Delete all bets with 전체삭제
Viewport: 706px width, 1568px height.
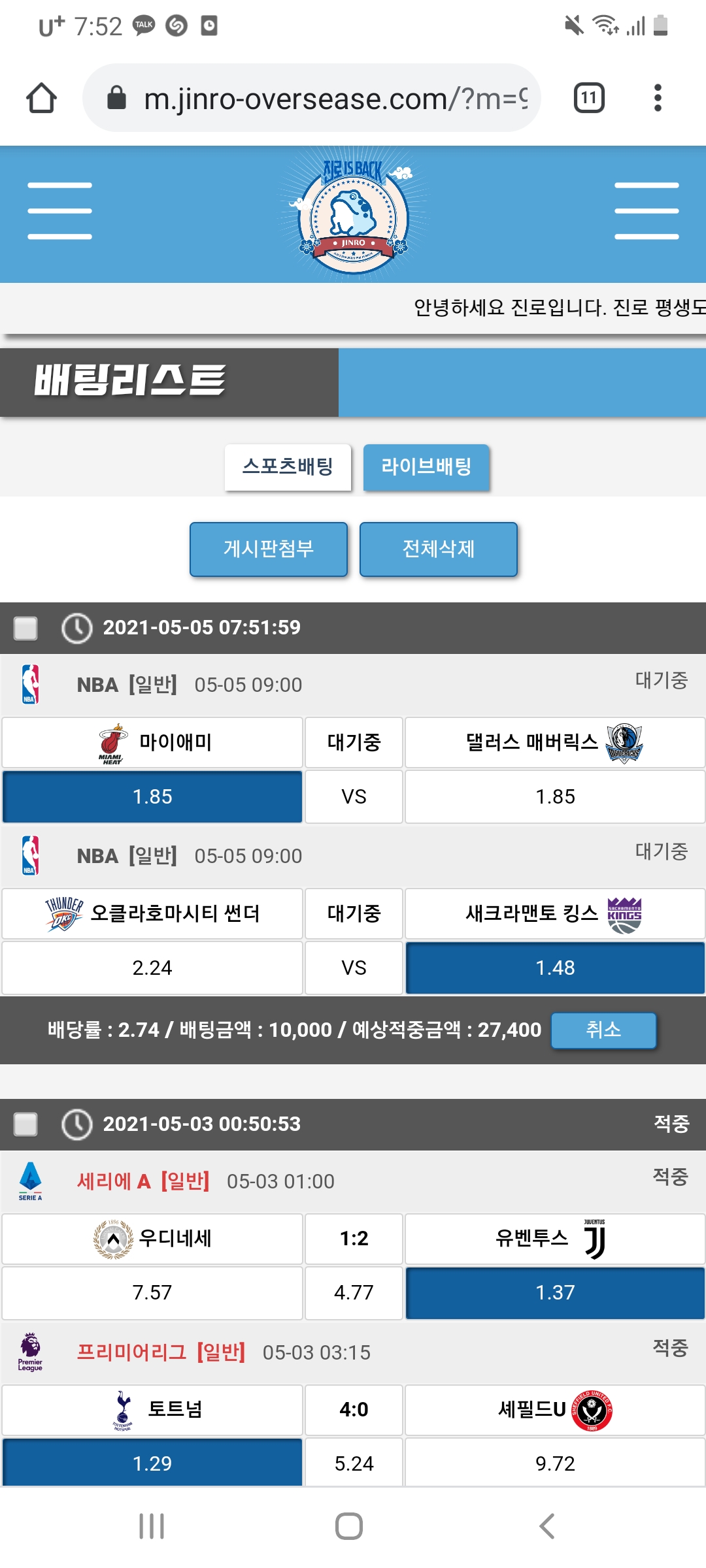click(x=439, y=549)
